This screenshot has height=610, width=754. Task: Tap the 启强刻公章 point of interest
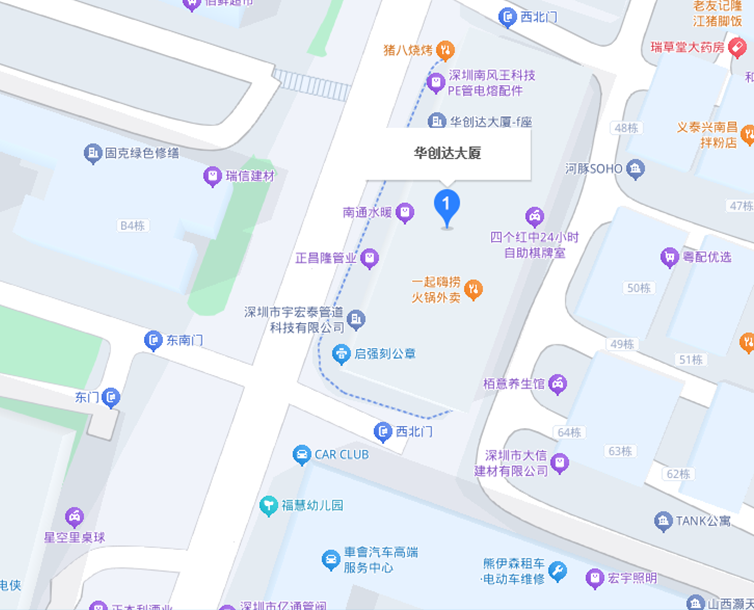pyautogui.click(x=341, y=353)
